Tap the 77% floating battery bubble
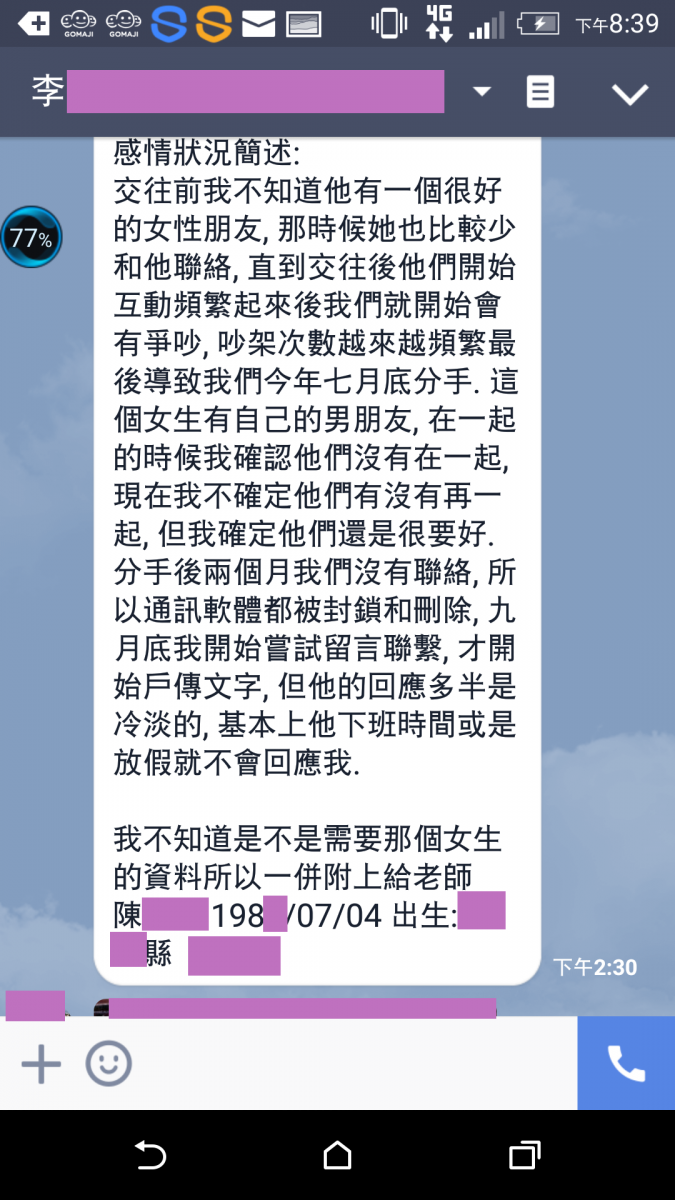This screenshot has width=675, height=1200. coord(31,238)
